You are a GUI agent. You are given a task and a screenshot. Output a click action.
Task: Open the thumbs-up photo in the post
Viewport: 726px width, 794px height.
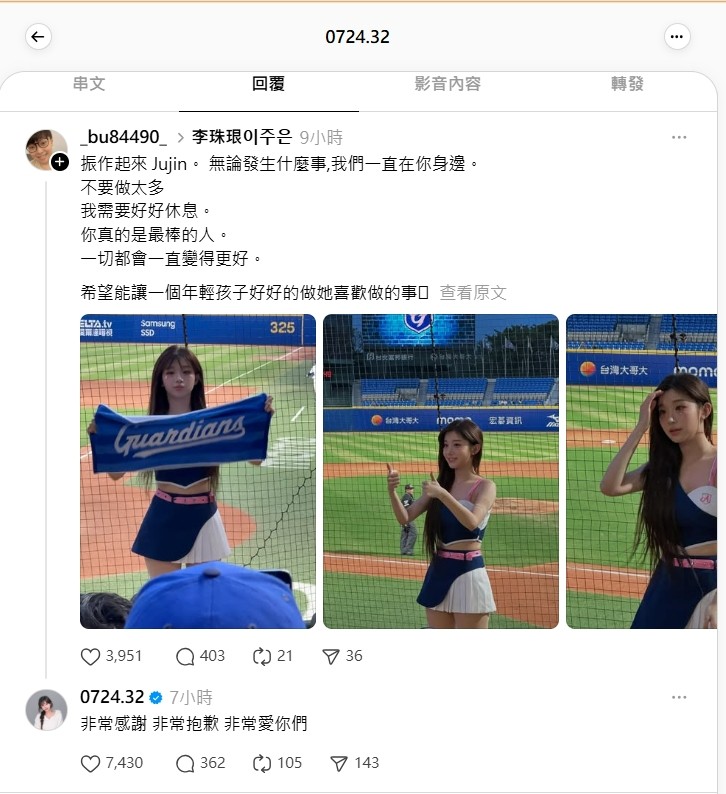click(x=440, y=470)
